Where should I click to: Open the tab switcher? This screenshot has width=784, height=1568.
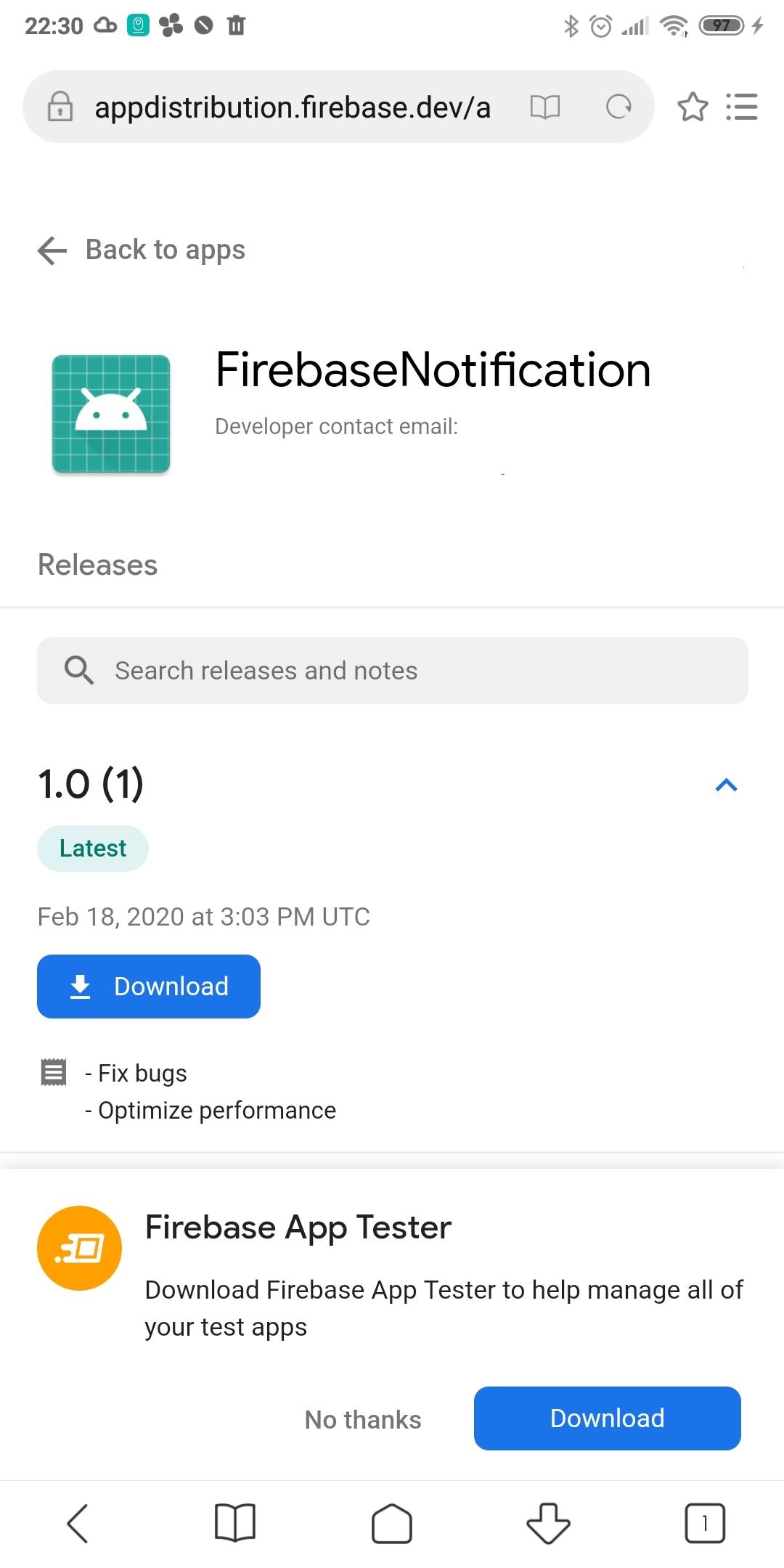click(704, 1523)
